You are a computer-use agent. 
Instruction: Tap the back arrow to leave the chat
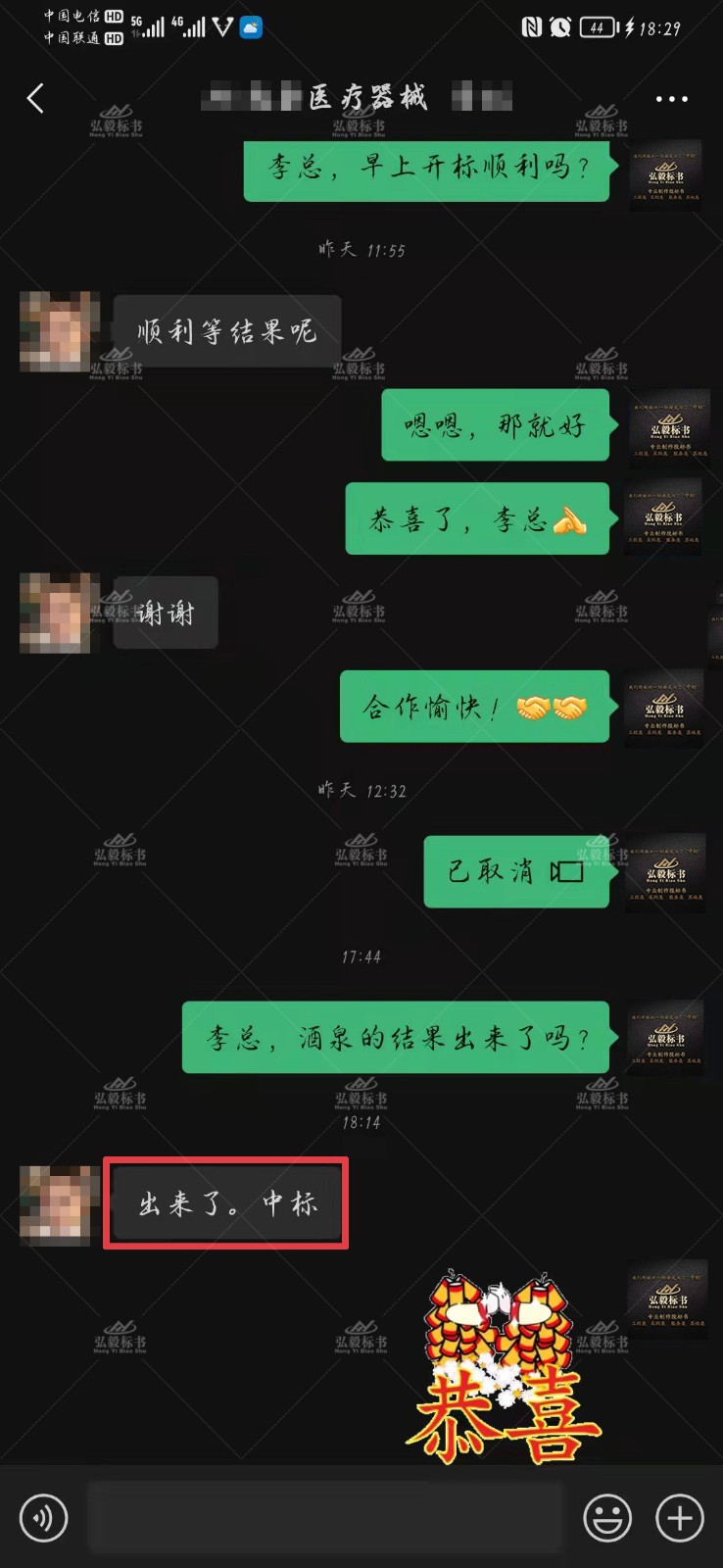[36, 98]
